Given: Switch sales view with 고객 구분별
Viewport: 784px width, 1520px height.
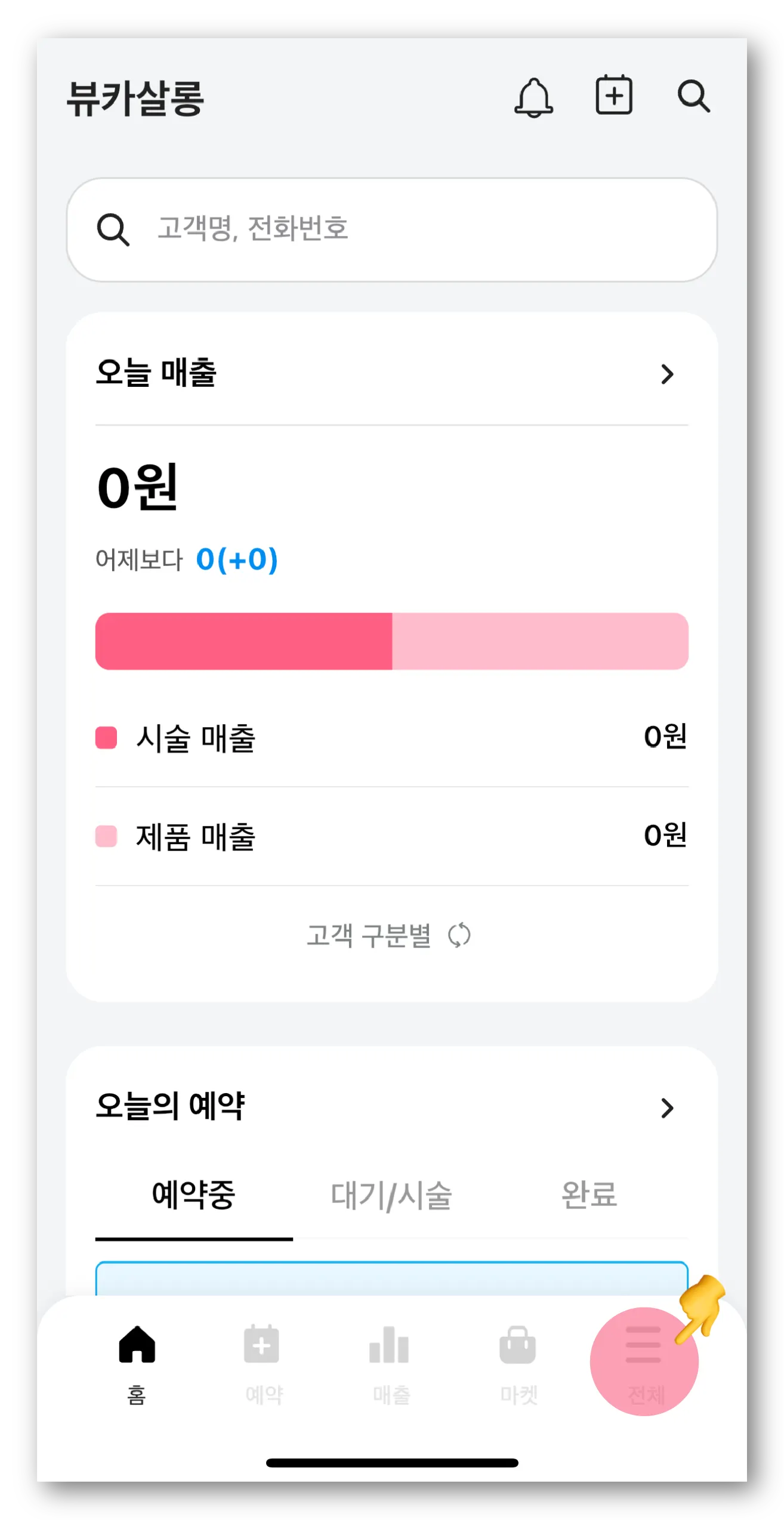Looking at the screenshot, I should pyautogui.click(x=389, y=936).
